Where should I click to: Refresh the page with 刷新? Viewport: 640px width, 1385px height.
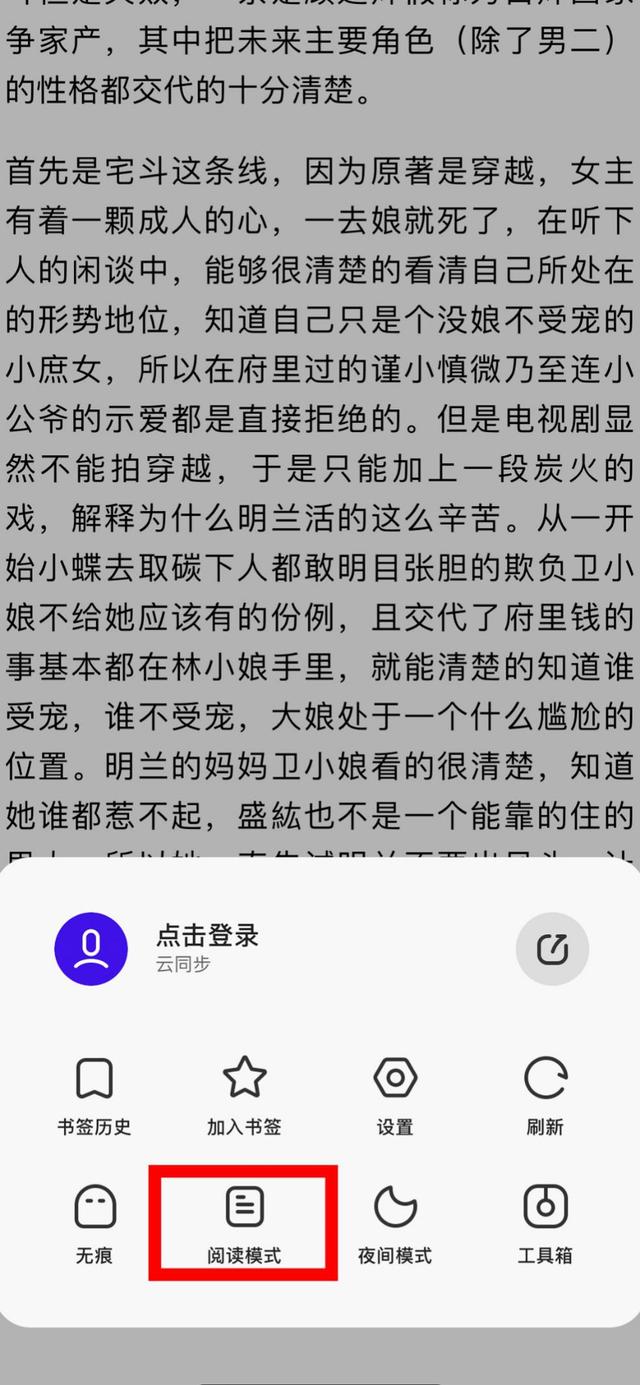pyautogui.click(x=545, y=1097)
